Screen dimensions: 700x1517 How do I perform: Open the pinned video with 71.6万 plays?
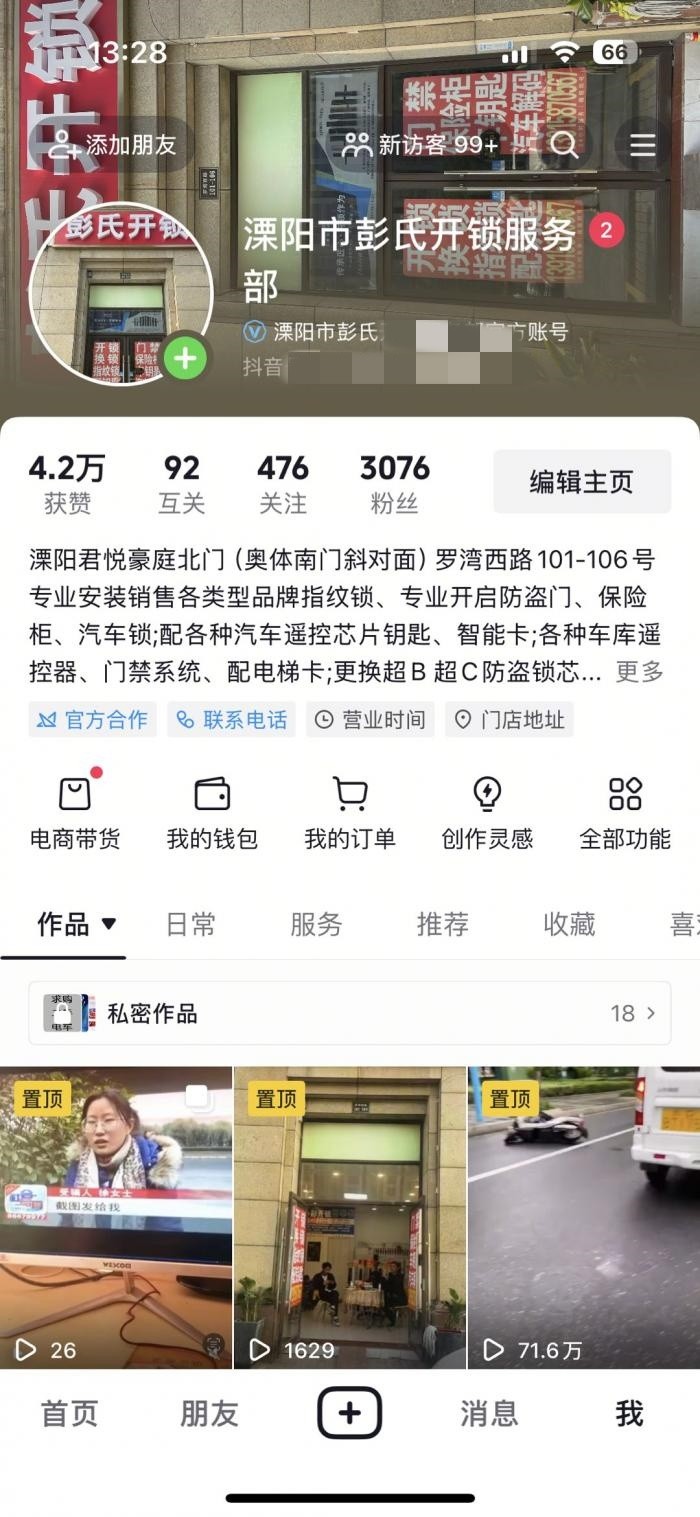584,1216
